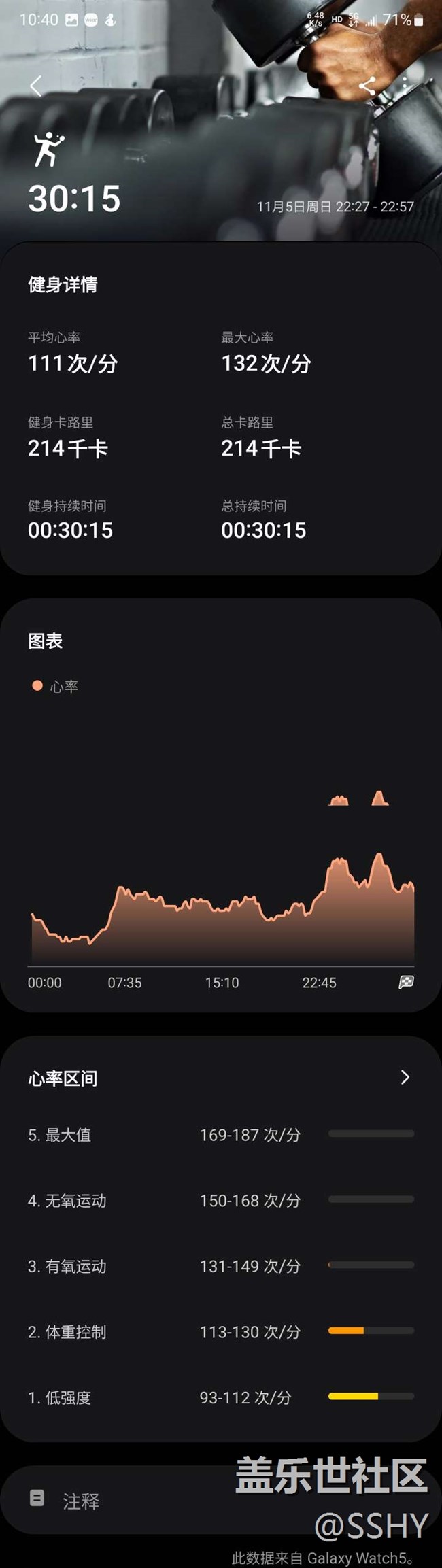Image resolution: width=442 pixels, height=1568 pixels.
Task: Expand the 心率区间 heart rate zones
Action: 405,1077
